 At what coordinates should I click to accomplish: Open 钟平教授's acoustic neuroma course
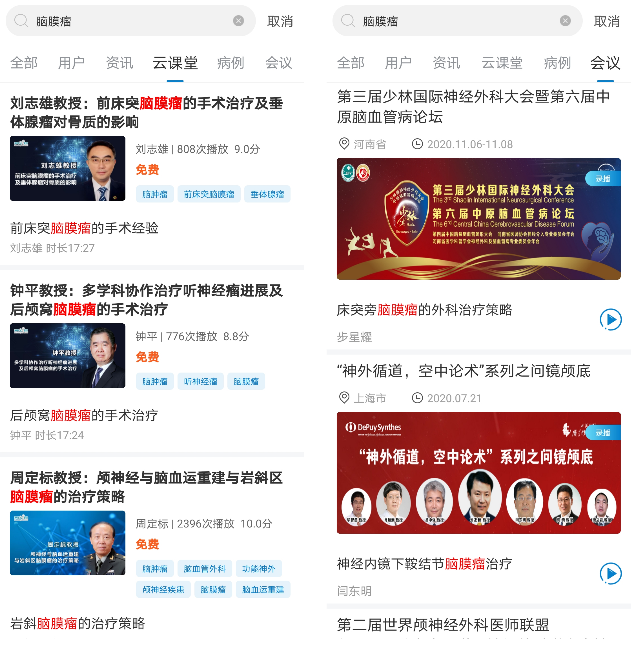146,300
